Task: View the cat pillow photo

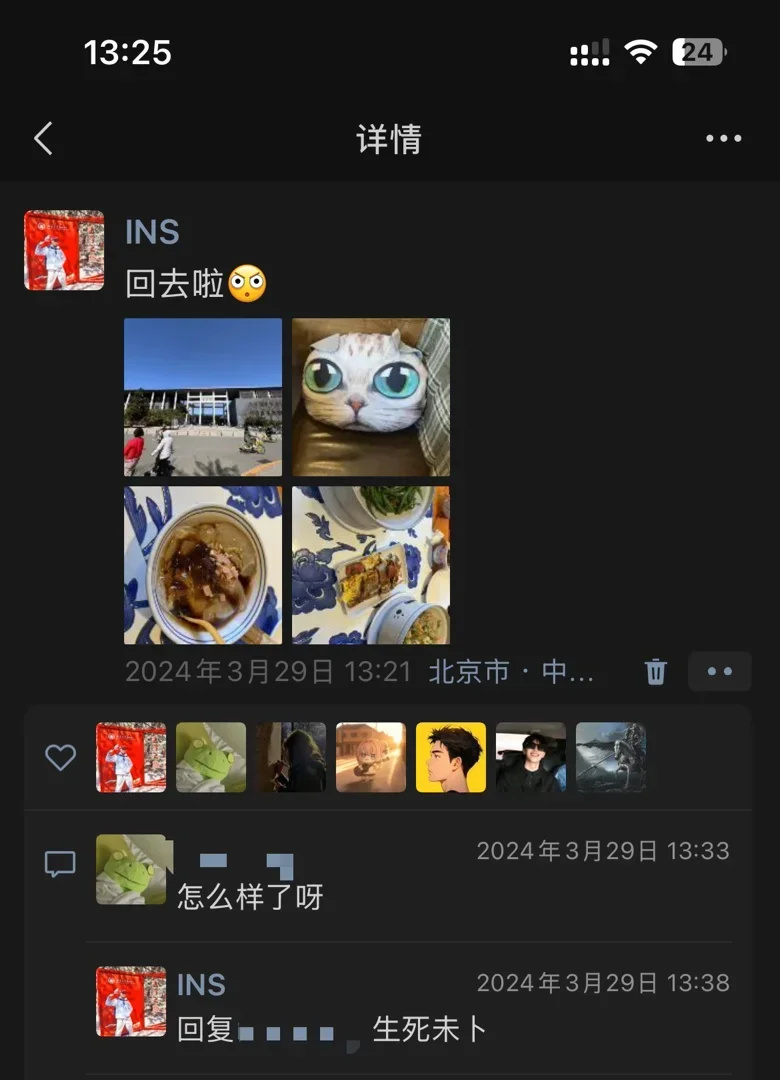Action: (x=371, y=397)
